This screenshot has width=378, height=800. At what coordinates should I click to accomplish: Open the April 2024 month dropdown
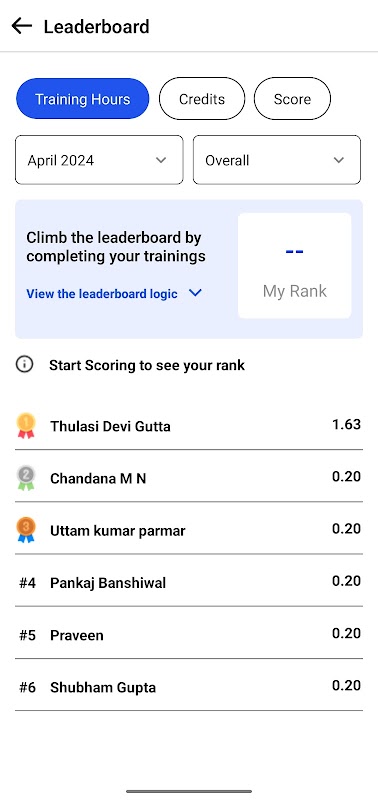(x=99, y=160)
